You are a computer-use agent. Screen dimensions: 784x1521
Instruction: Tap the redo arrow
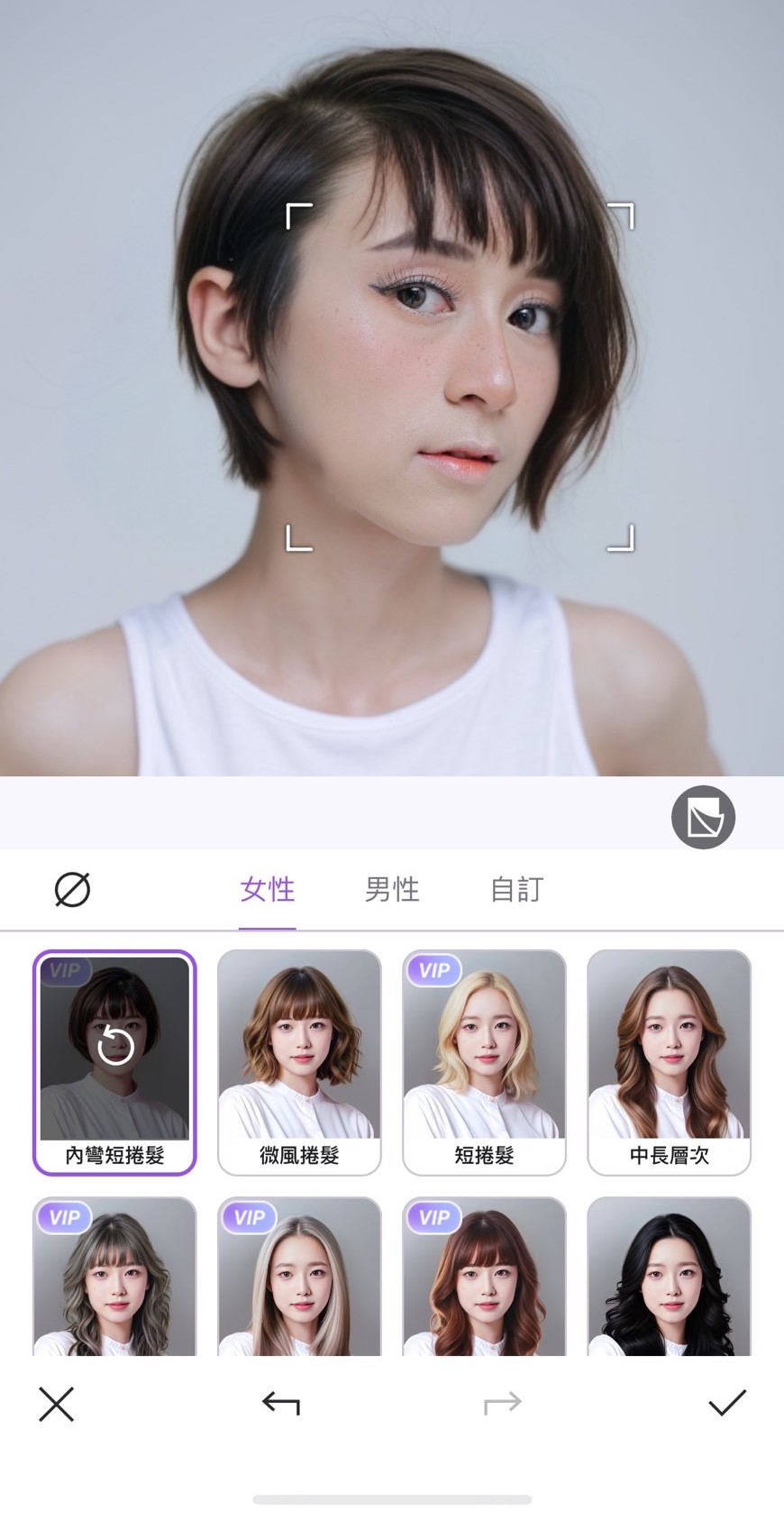(x=501, y=1404)
